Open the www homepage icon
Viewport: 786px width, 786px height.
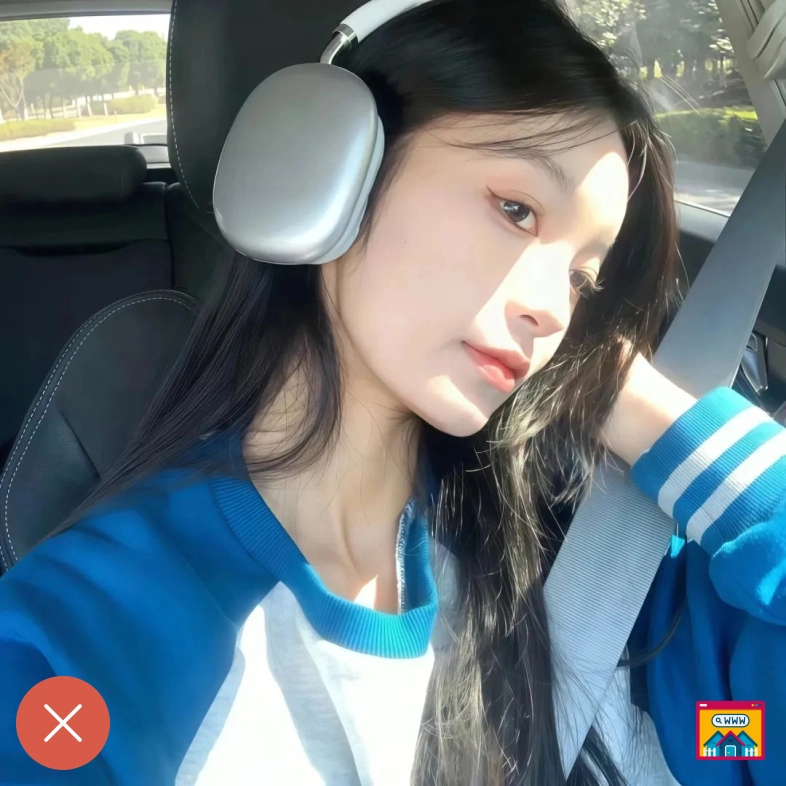tap(730, 731)
